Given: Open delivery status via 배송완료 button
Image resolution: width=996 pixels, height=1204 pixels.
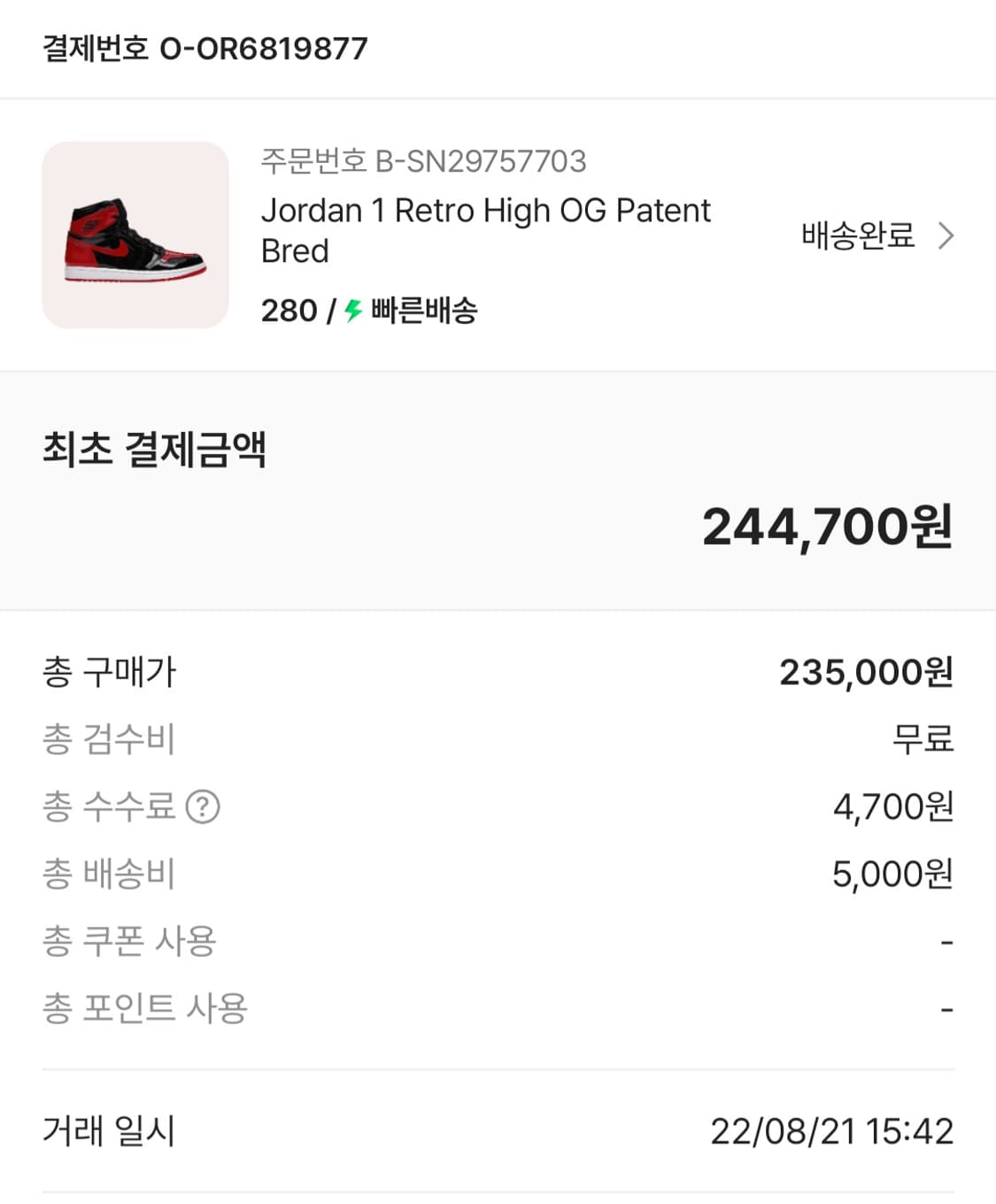Looking at the screenshot, I should (x=855, y=235).
